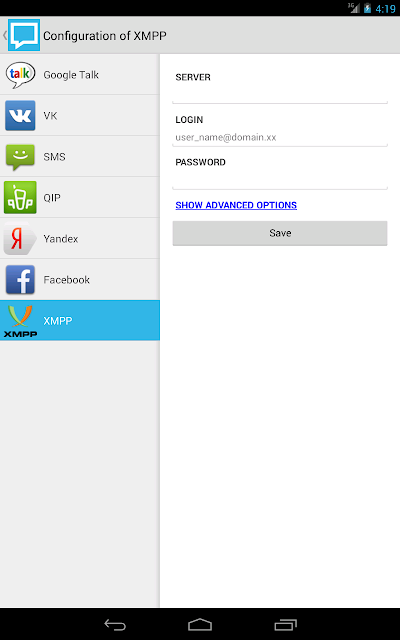Focus the Password field
Image resolution: width=400 pixels, height=640 pixels.
[280, 180]
